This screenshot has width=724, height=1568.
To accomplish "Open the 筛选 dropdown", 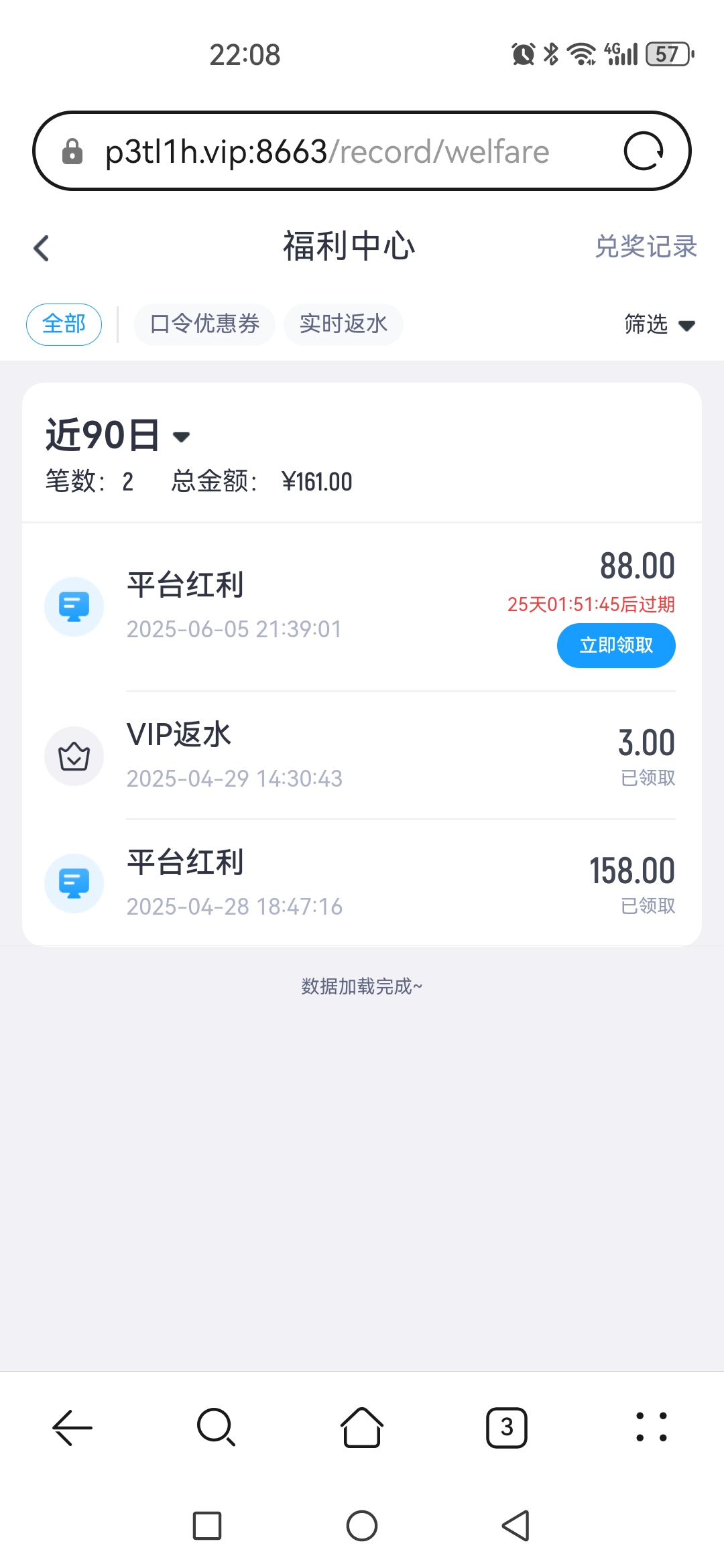I will click(659, 325).
